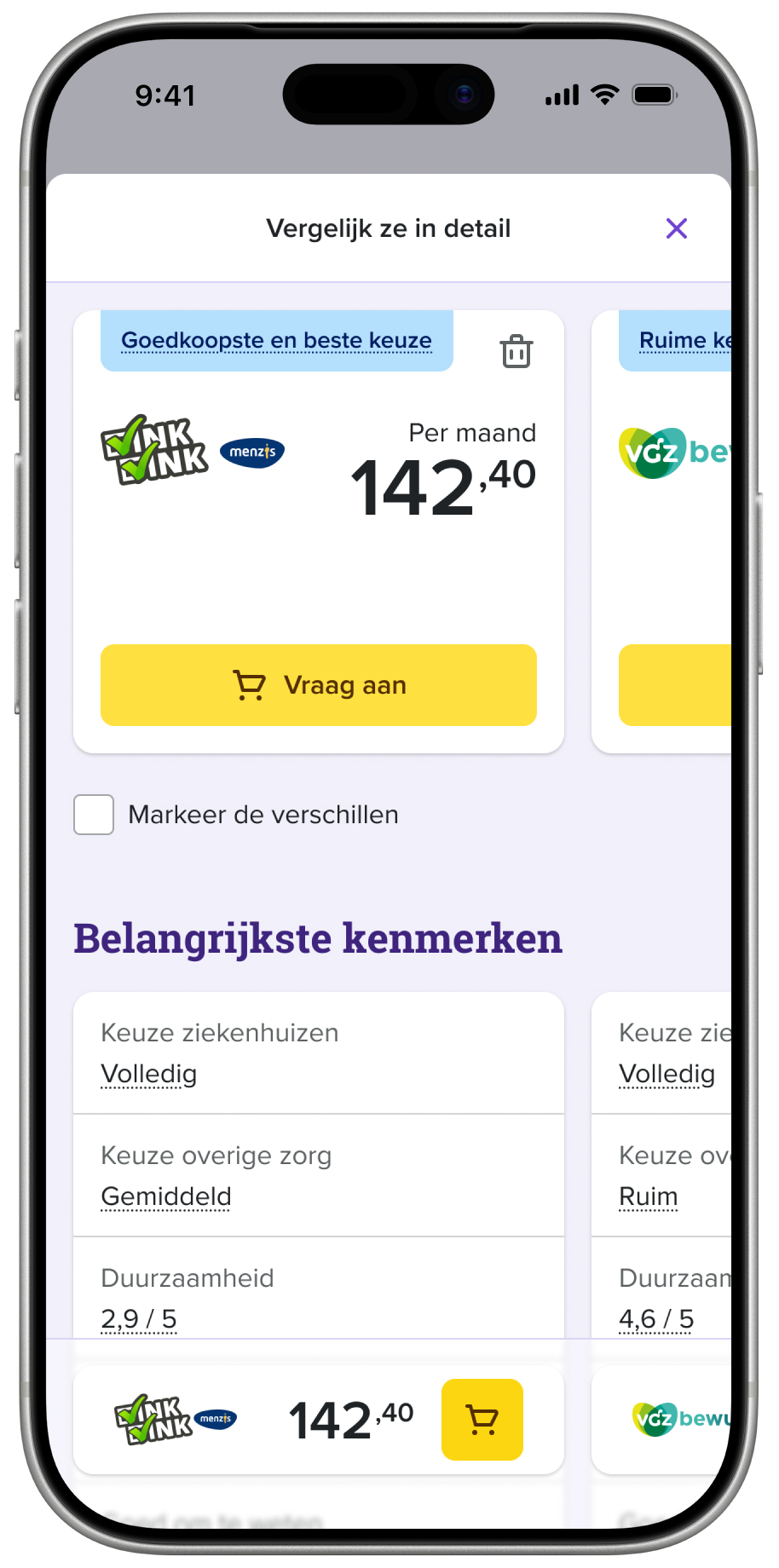Tap the yellow Vraag aan button
This screenshot has height=1568, width=779.
[x=318, y=685]
